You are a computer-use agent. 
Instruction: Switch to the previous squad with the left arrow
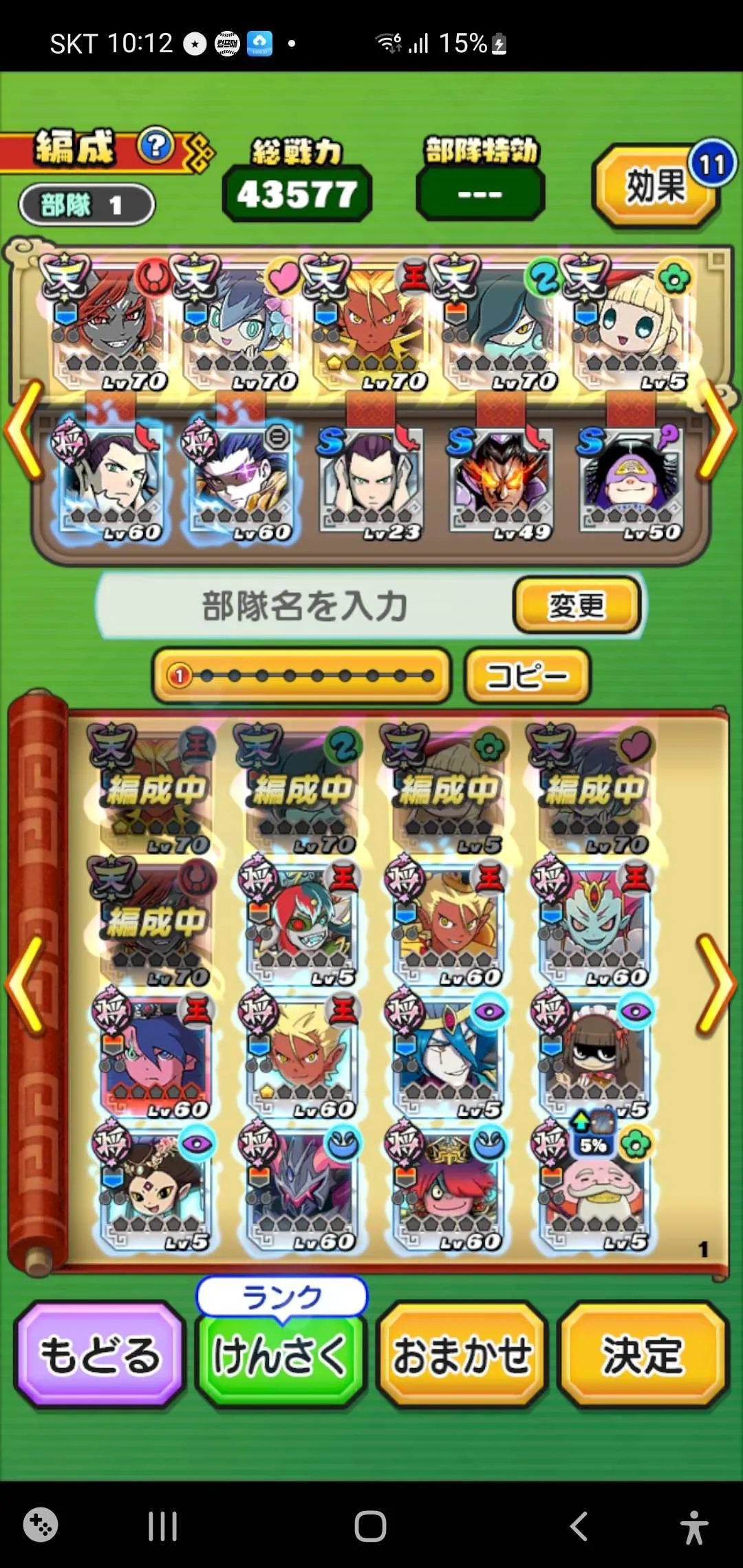24,431
